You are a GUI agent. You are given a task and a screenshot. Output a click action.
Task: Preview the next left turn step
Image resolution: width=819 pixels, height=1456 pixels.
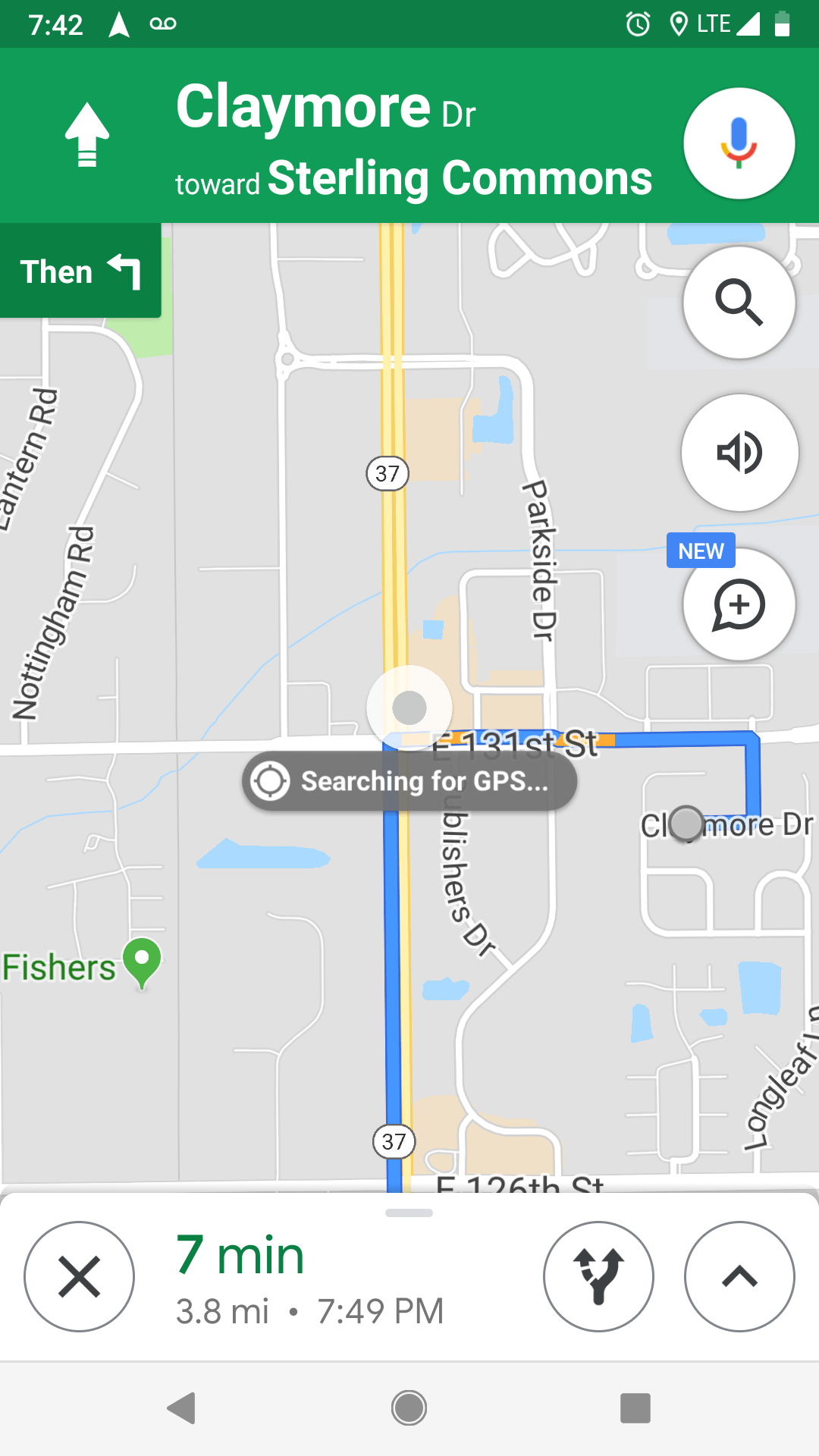(80, 271)
